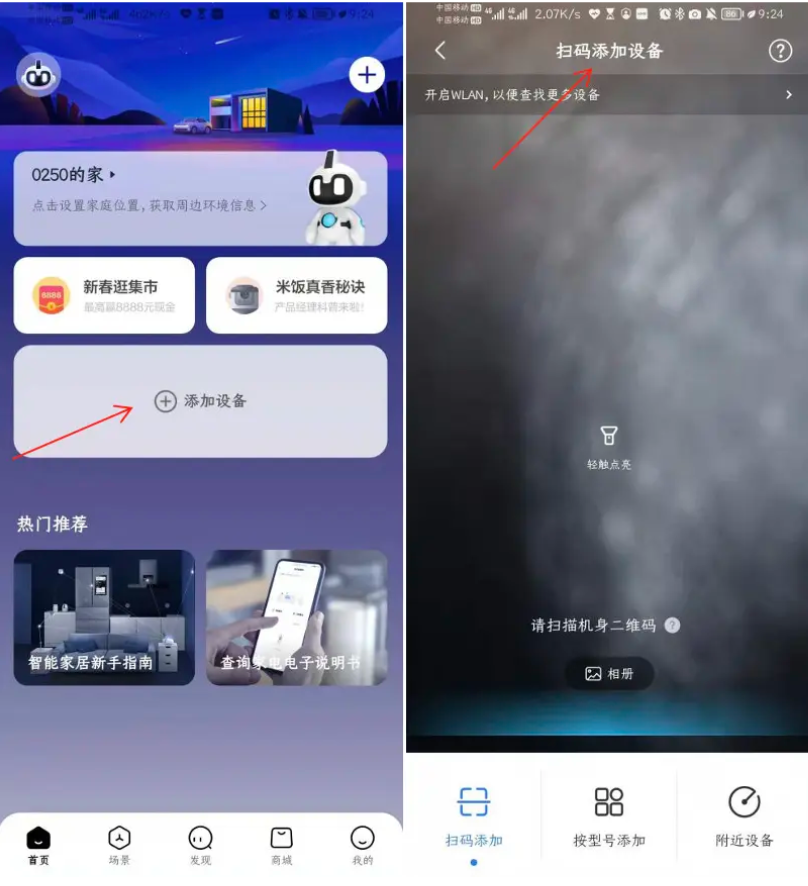Switch to the 场景 tab
The height and width of the screenshot is (886, 808).
pos(119,845)
